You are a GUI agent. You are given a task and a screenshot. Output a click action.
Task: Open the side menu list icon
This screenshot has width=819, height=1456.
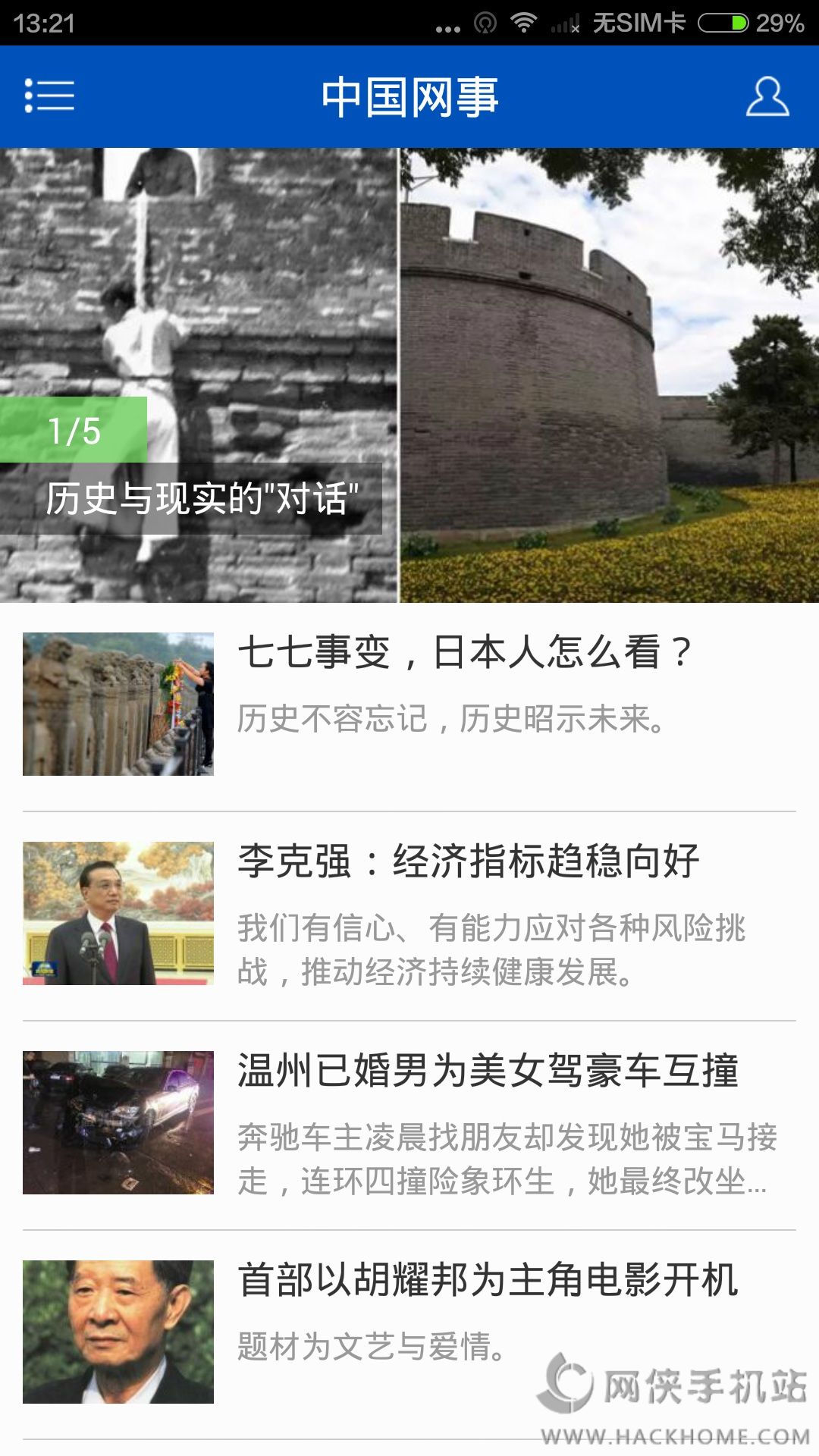click(x=49, y=96)
